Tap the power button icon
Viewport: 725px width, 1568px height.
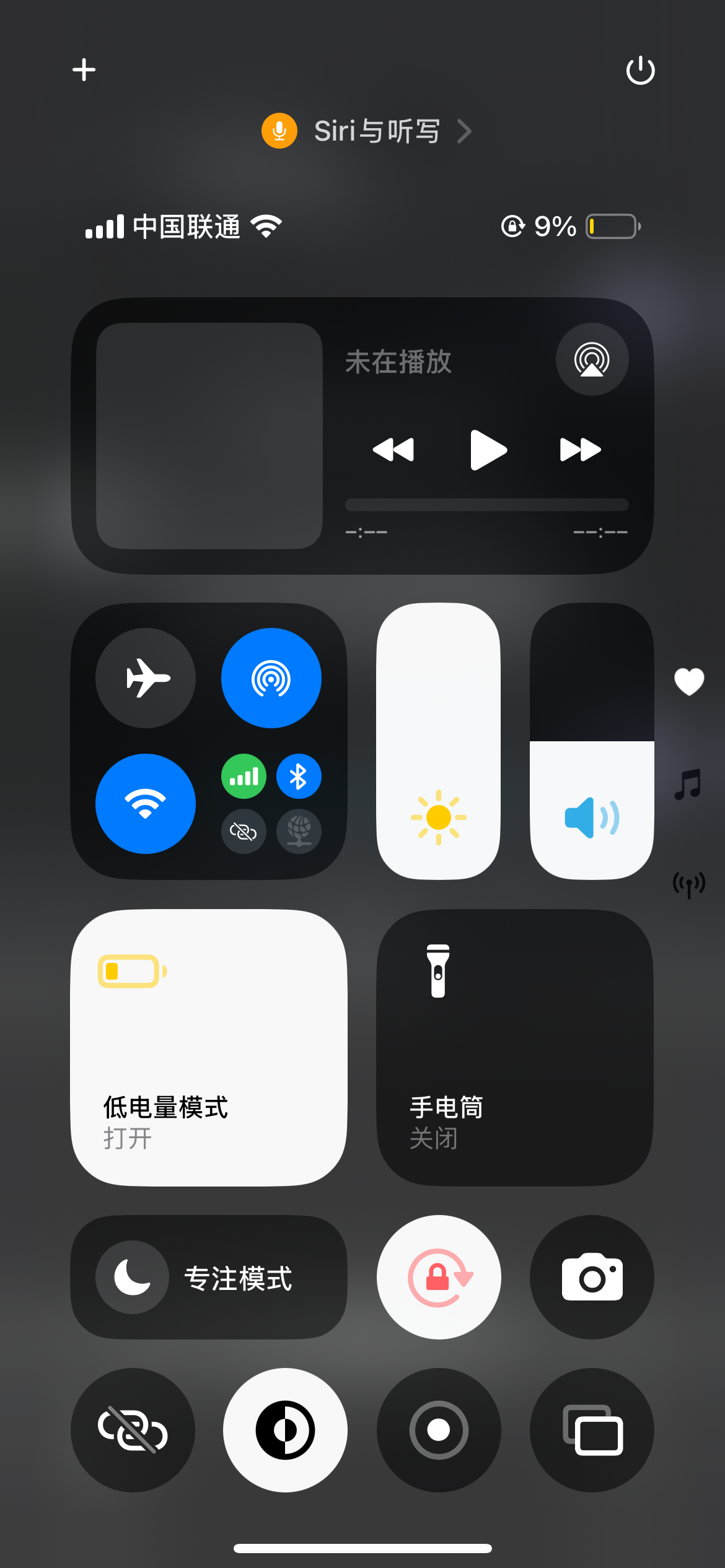tap(640, 70)
